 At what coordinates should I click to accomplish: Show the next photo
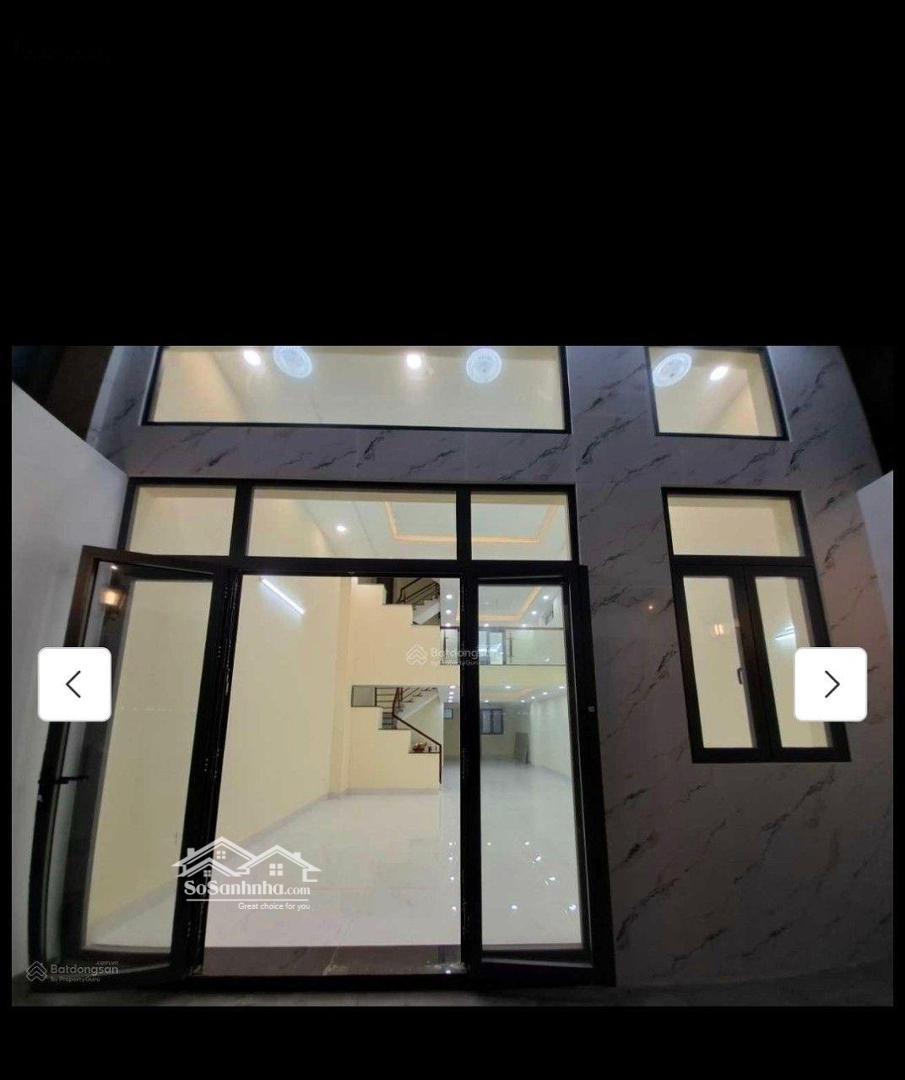[830, 684]
